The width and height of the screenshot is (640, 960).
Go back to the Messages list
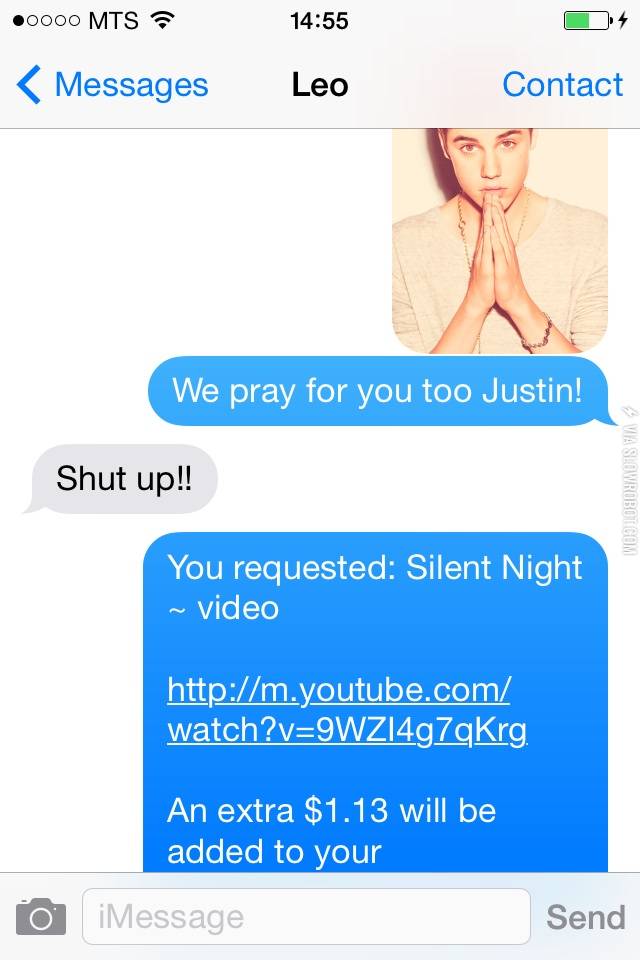coord(112,85)
